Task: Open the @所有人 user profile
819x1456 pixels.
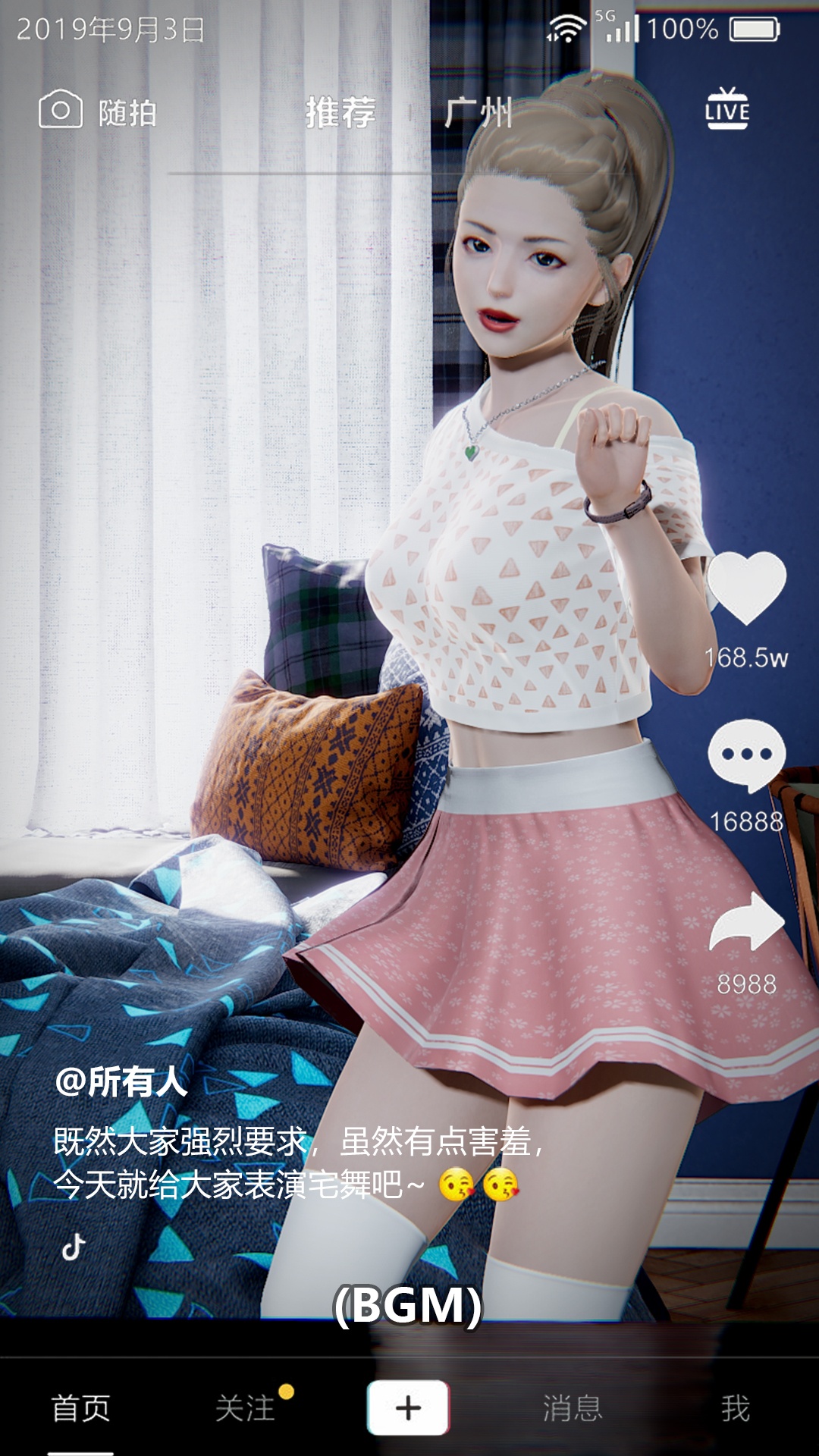Action: pos(121,1081)
